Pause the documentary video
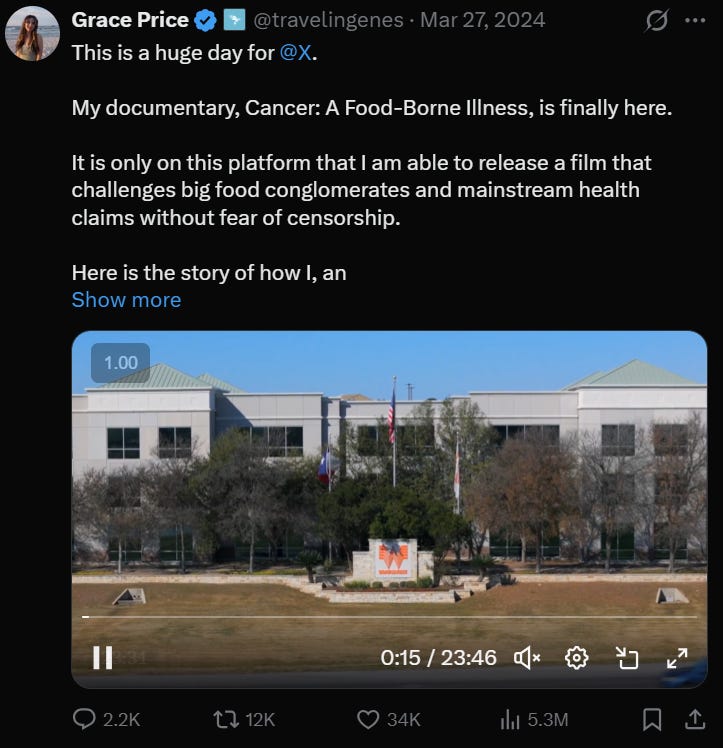Viewport: 723px width, 748px height. click(103, 658)
